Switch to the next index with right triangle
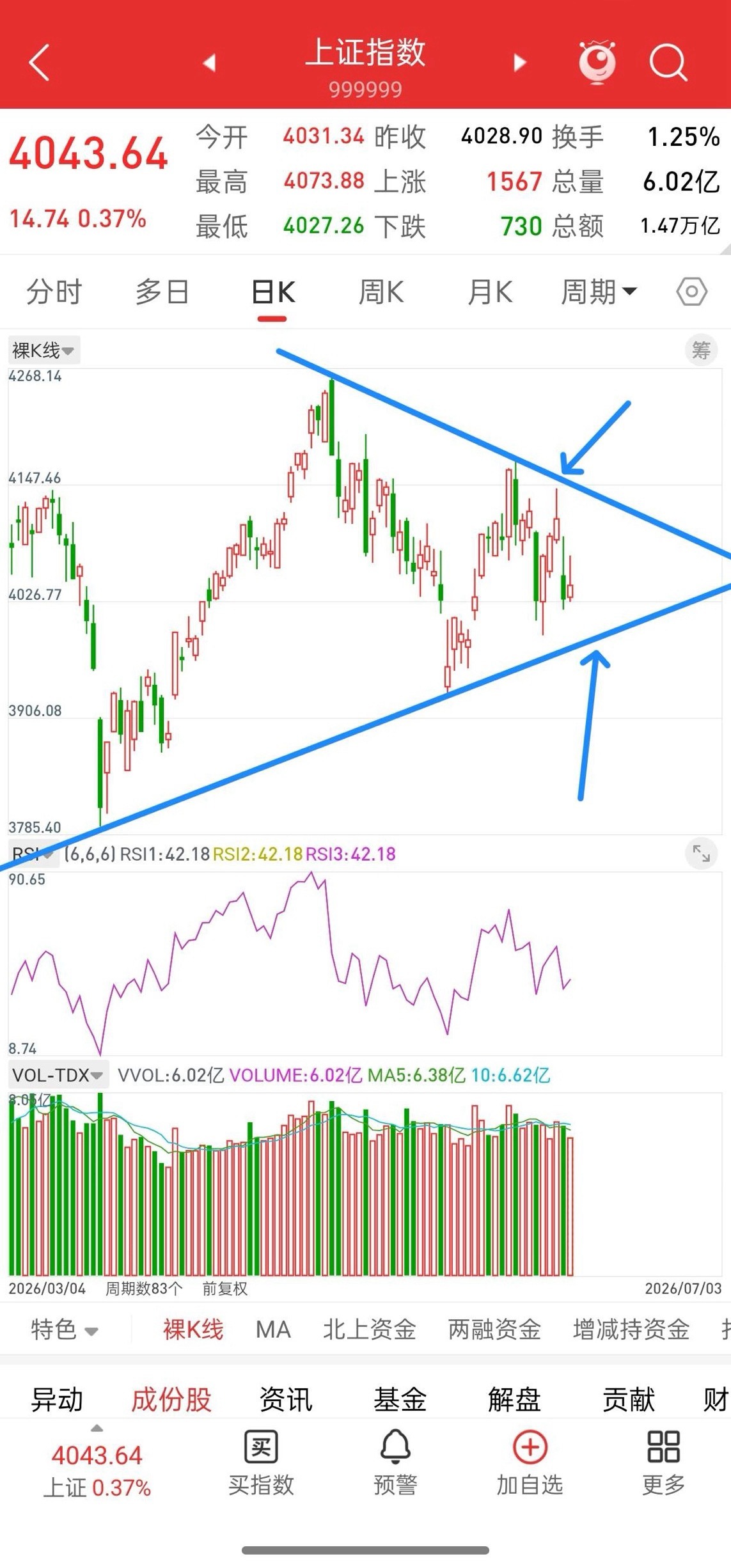 (x=519, y=63)
